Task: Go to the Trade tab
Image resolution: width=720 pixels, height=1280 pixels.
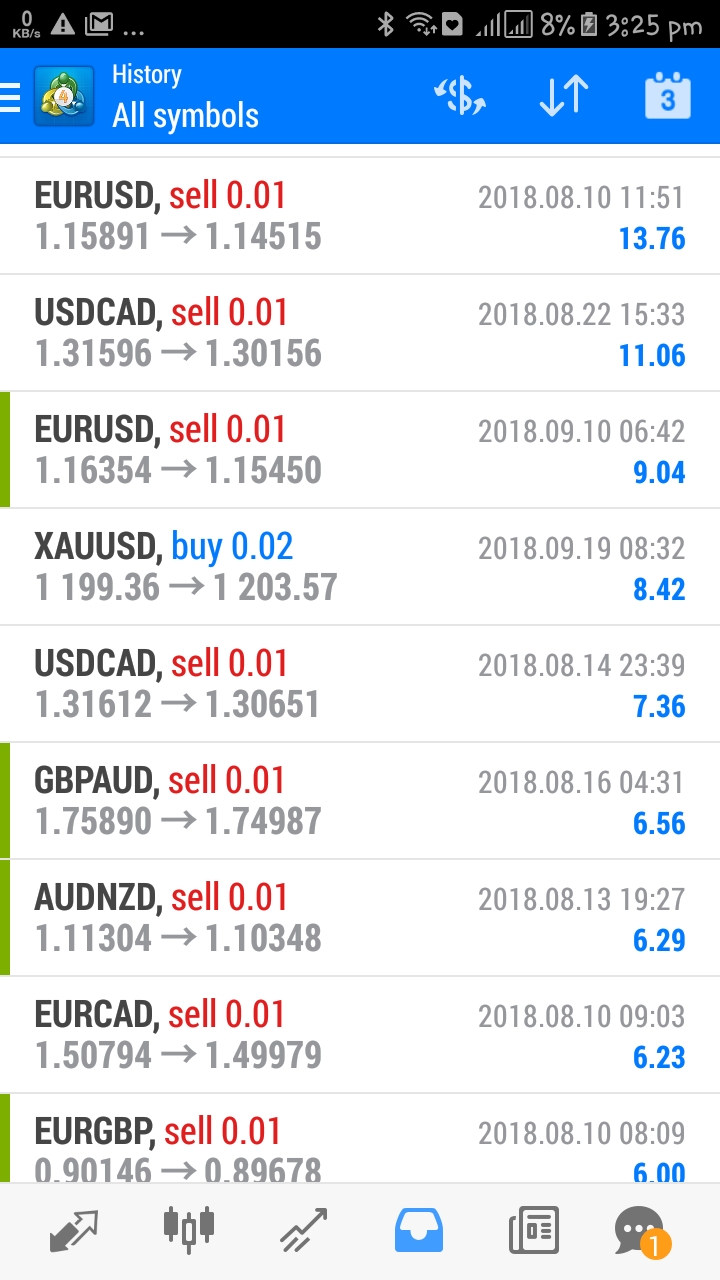Action: click(304, 1230)
